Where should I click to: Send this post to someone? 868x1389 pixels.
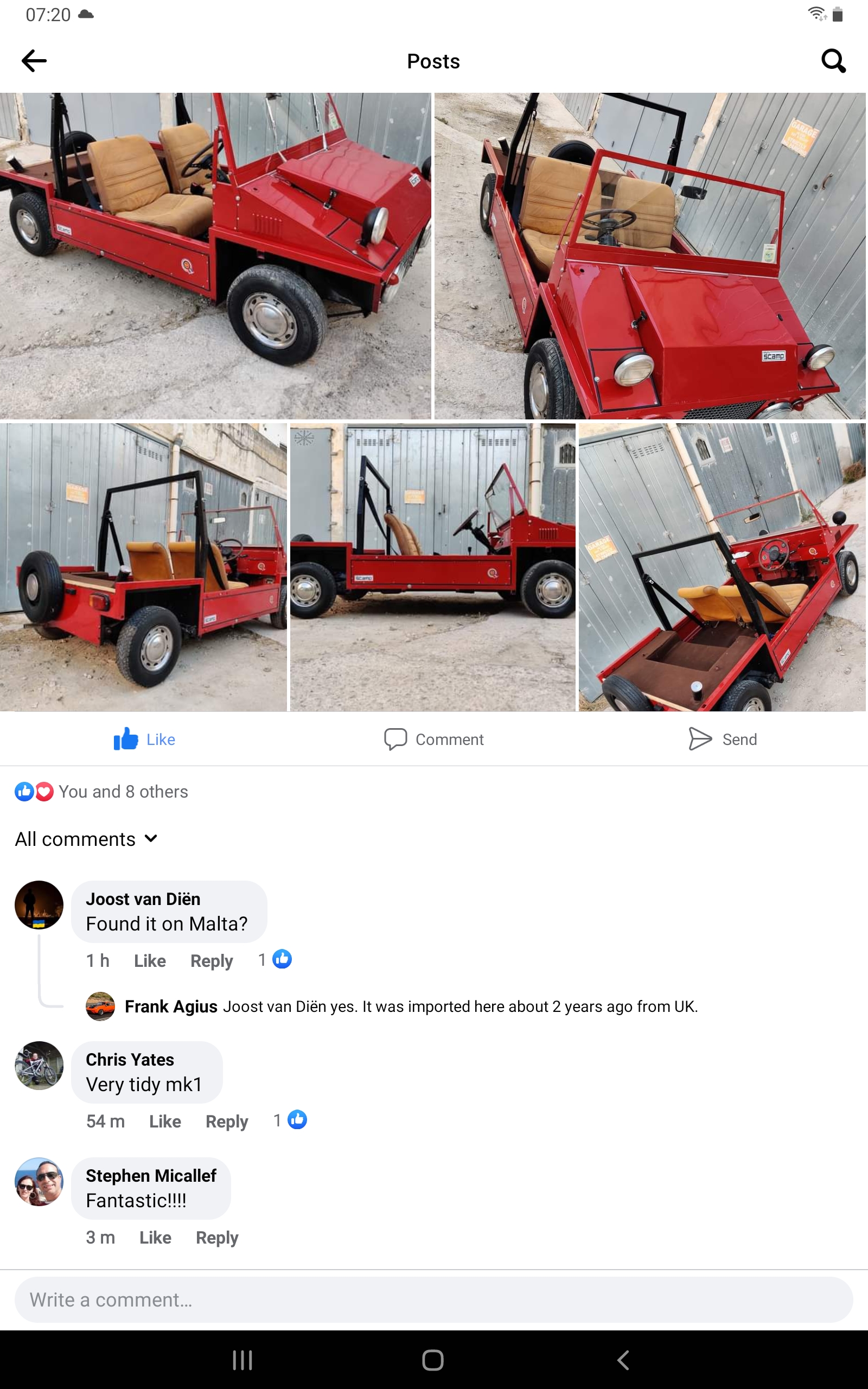pyautogui.click(x=723, y=740)
